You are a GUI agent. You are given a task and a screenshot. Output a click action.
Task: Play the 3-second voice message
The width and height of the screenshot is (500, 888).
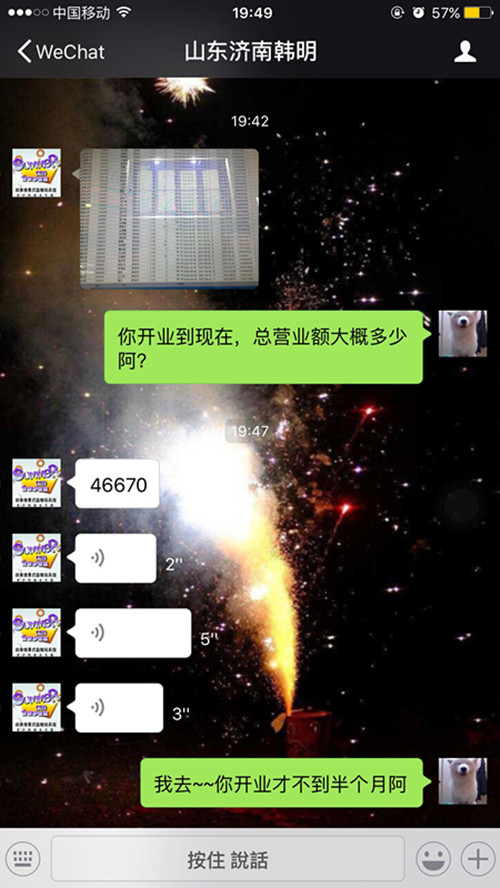click(x=119, y=708)
